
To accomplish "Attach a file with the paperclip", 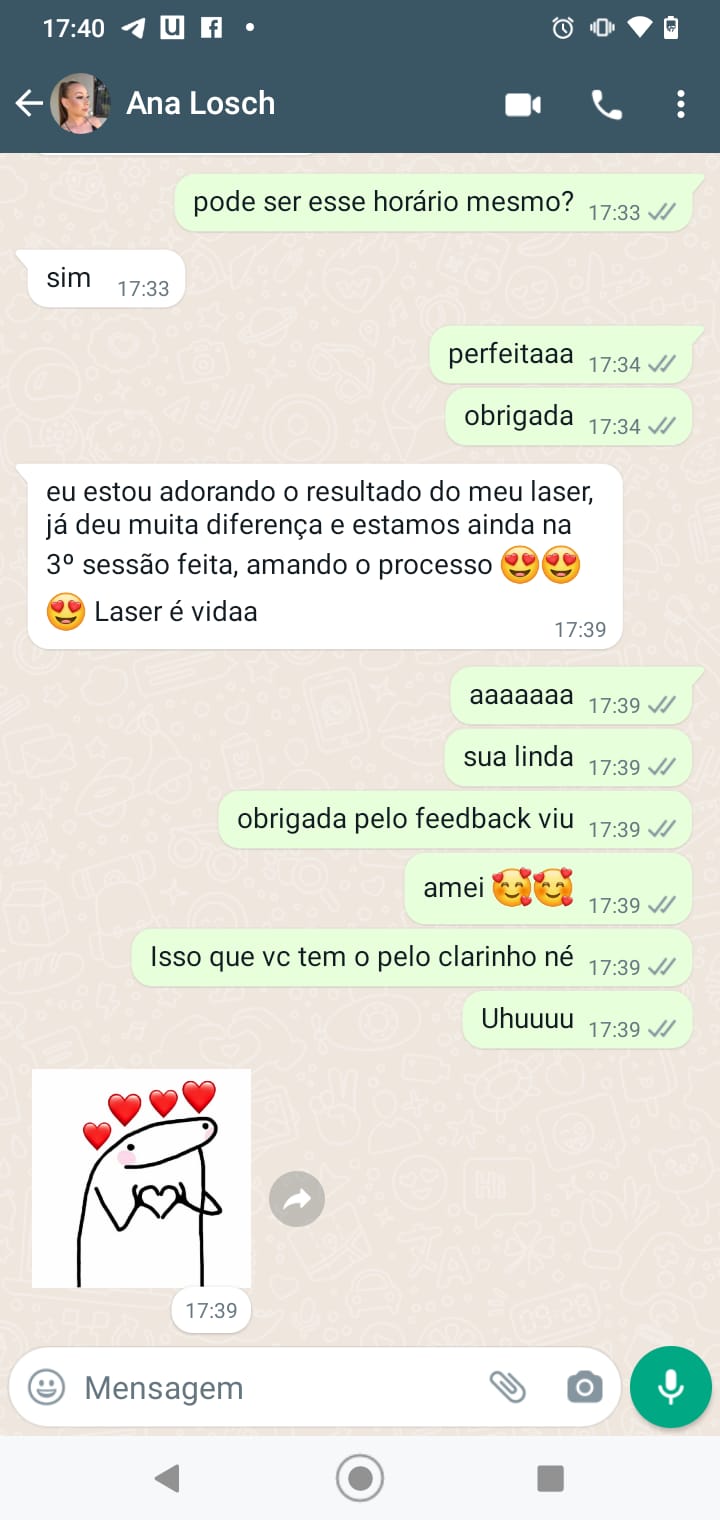I will coord(507,1387).
